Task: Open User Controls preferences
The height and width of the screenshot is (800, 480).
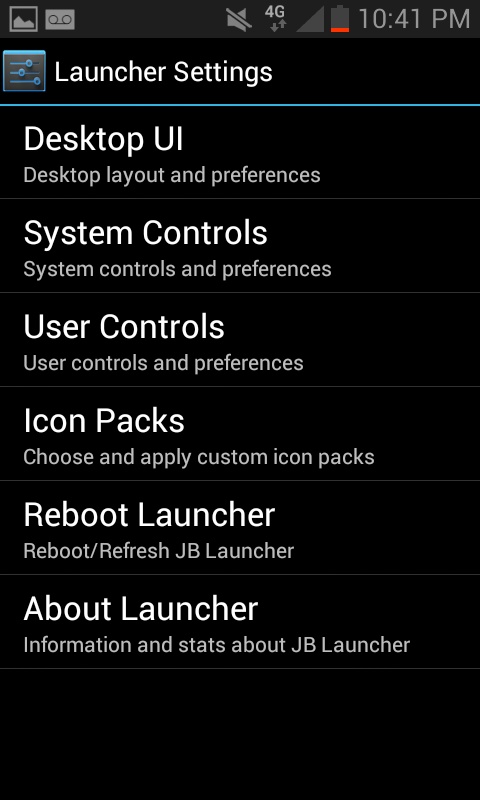Action: point(240,340)
